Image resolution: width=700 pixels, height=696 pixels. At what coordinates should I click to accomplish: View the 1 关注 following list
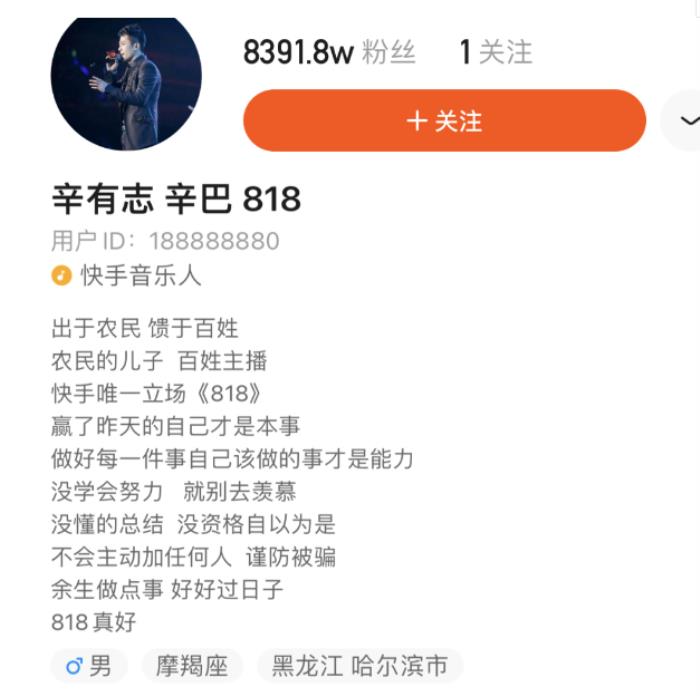[x=495, y=52]
